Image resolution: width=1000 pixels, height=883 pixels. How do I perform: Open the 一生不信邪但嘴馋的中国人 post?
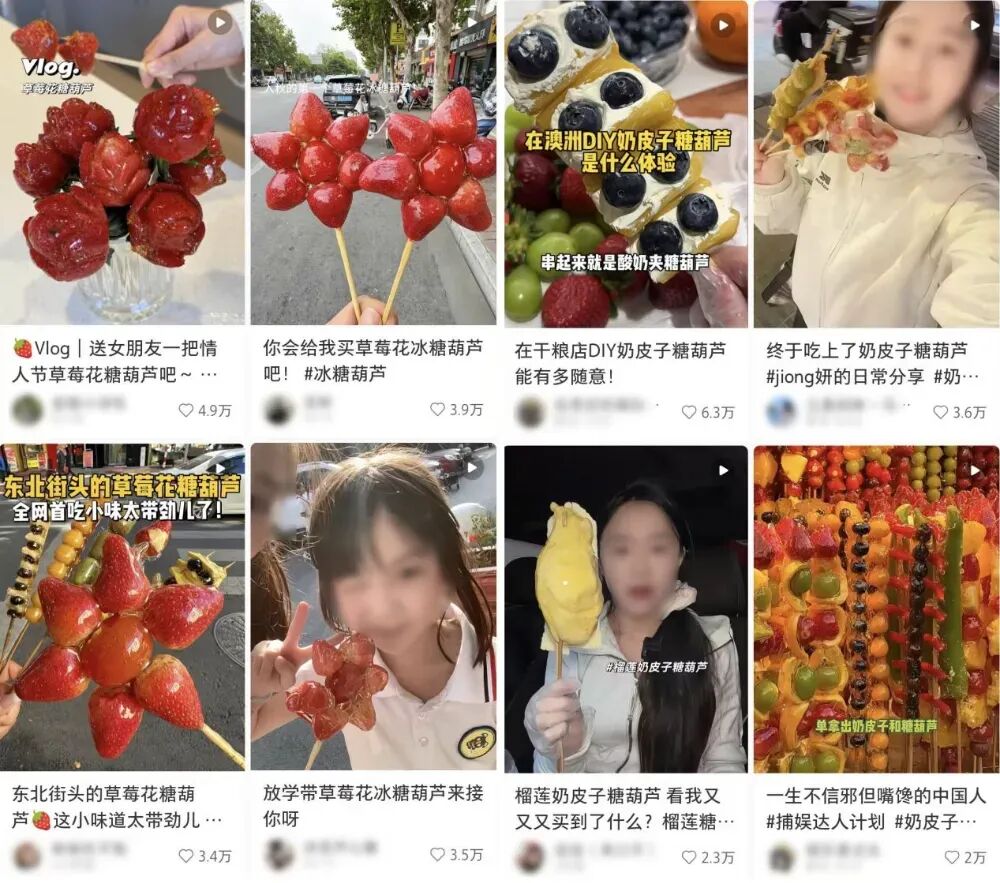tap(876, 608)
